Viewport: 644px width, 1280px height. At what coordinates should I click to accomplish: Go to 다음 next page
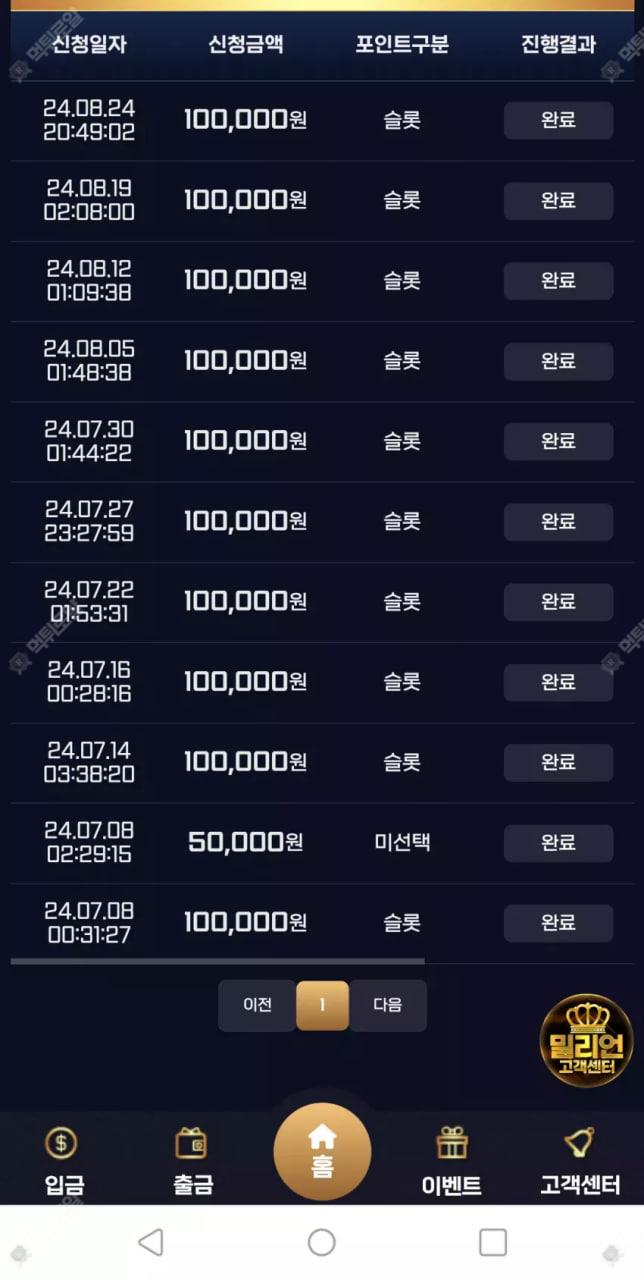[388, 1005]
